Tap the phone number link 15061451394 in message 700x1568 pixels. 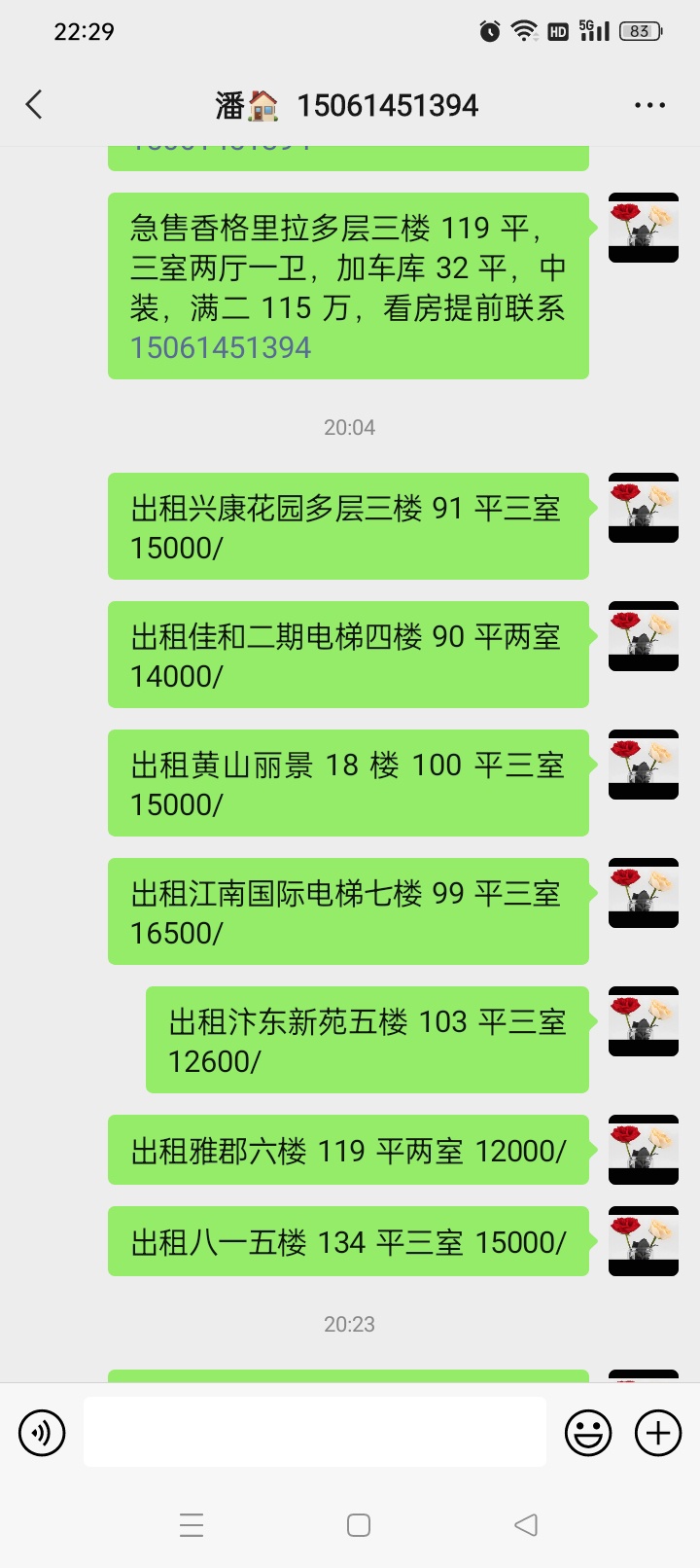coord(221,348)
